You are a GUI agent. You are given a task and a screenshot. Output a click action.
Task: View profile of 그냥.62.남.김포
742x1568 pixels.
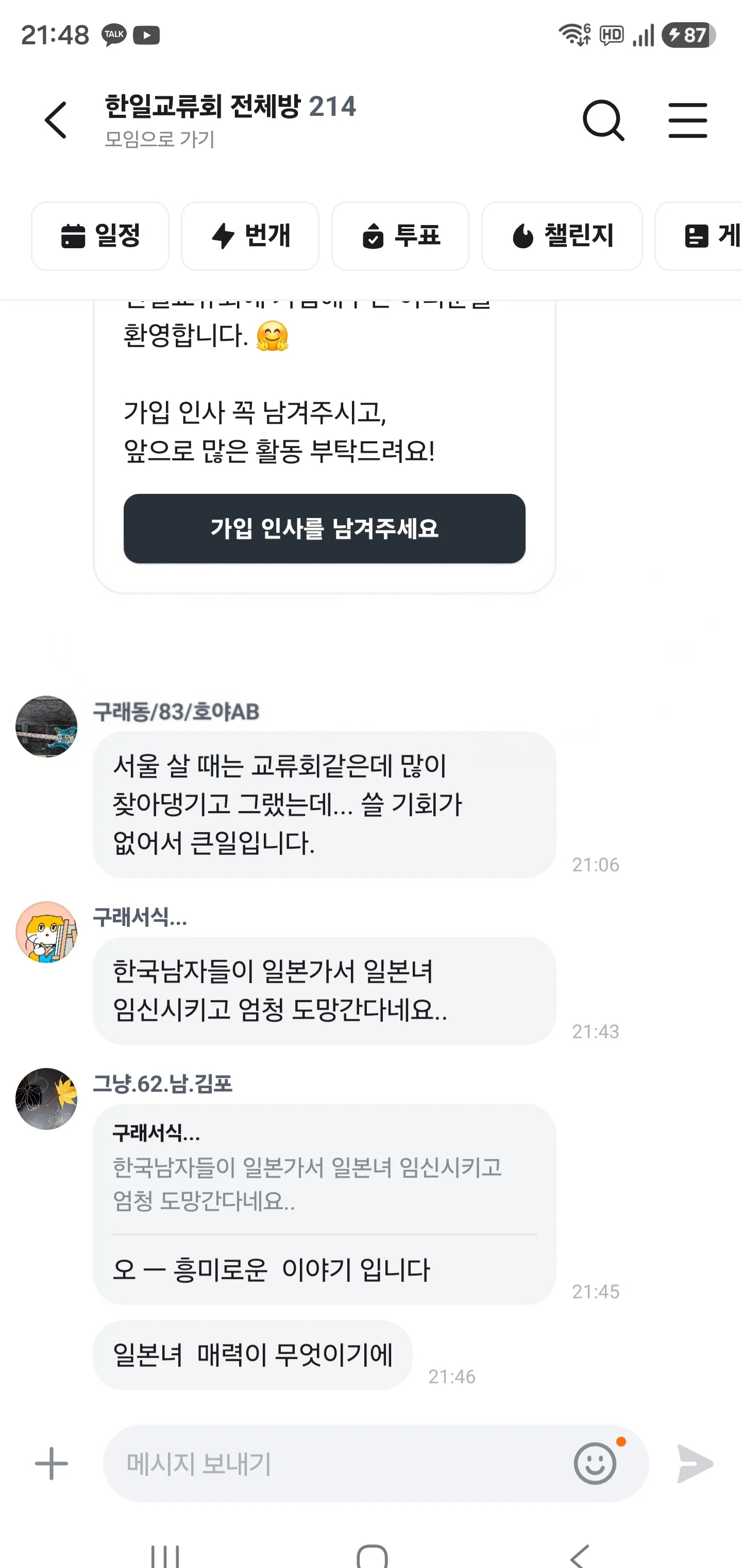[x=46, y=1099]
